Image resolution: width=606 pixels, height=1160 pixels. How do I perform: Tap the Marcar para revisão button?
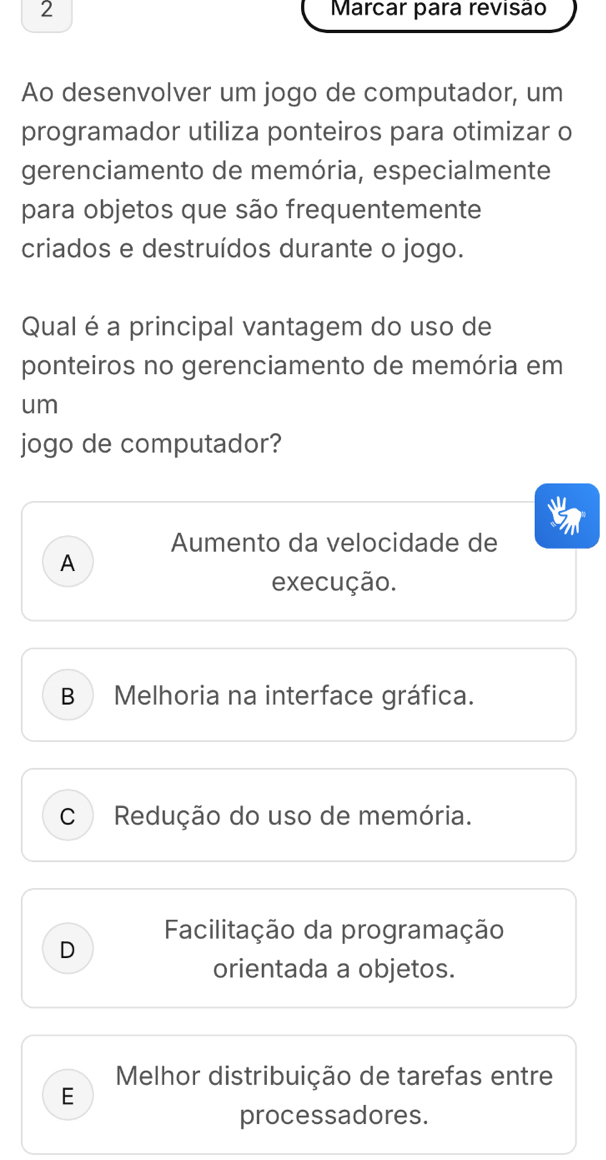439,12
